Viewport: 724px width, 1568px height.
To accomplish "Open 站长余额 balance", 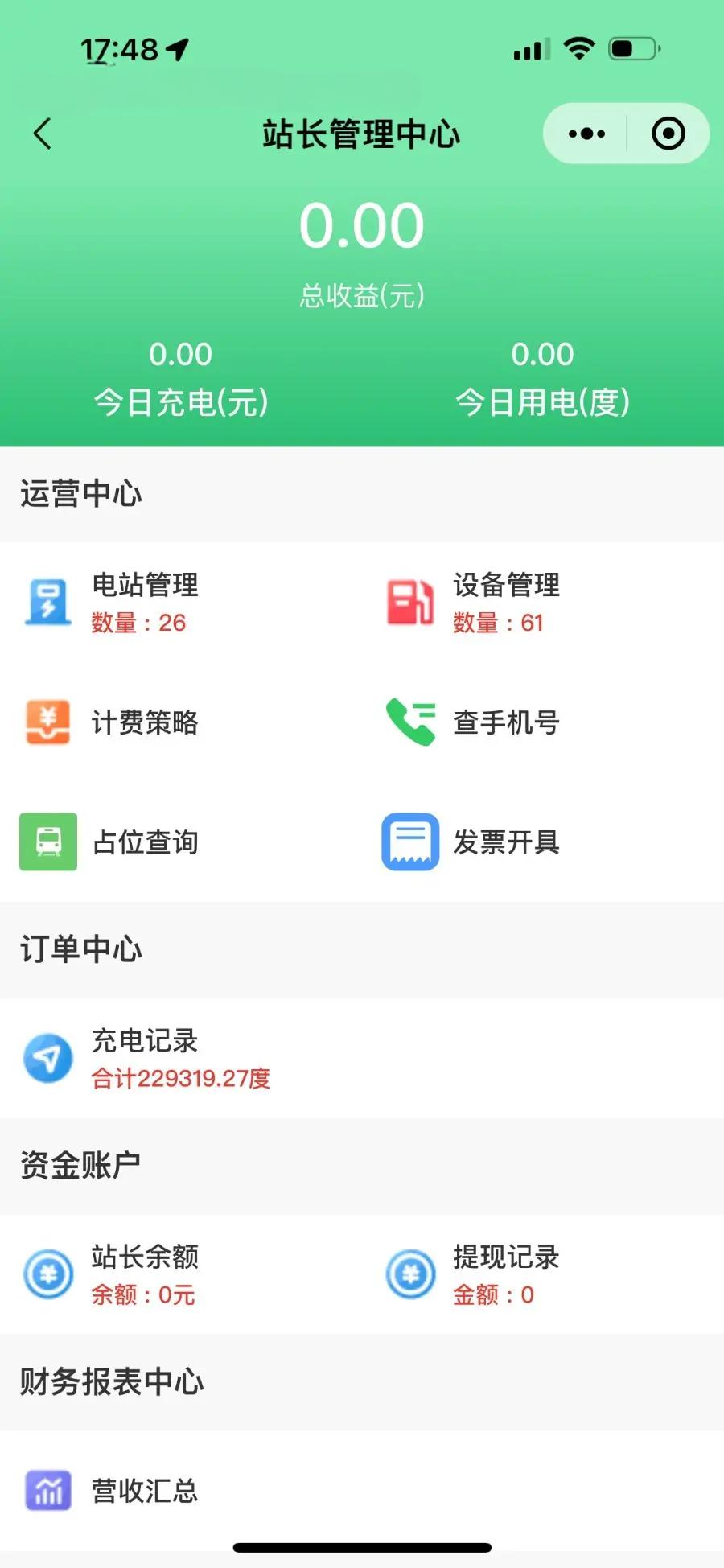I will [181, 1274].
